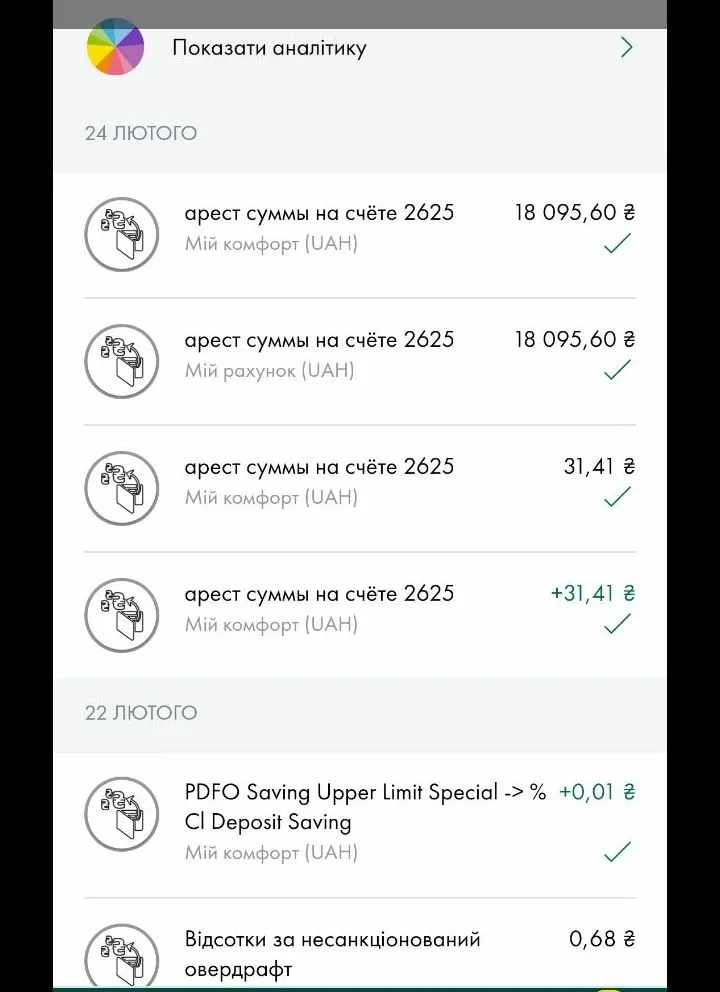Open the colorful analytics pie chart icon
This screenshot has width=720, height=992.
point(116,46)
